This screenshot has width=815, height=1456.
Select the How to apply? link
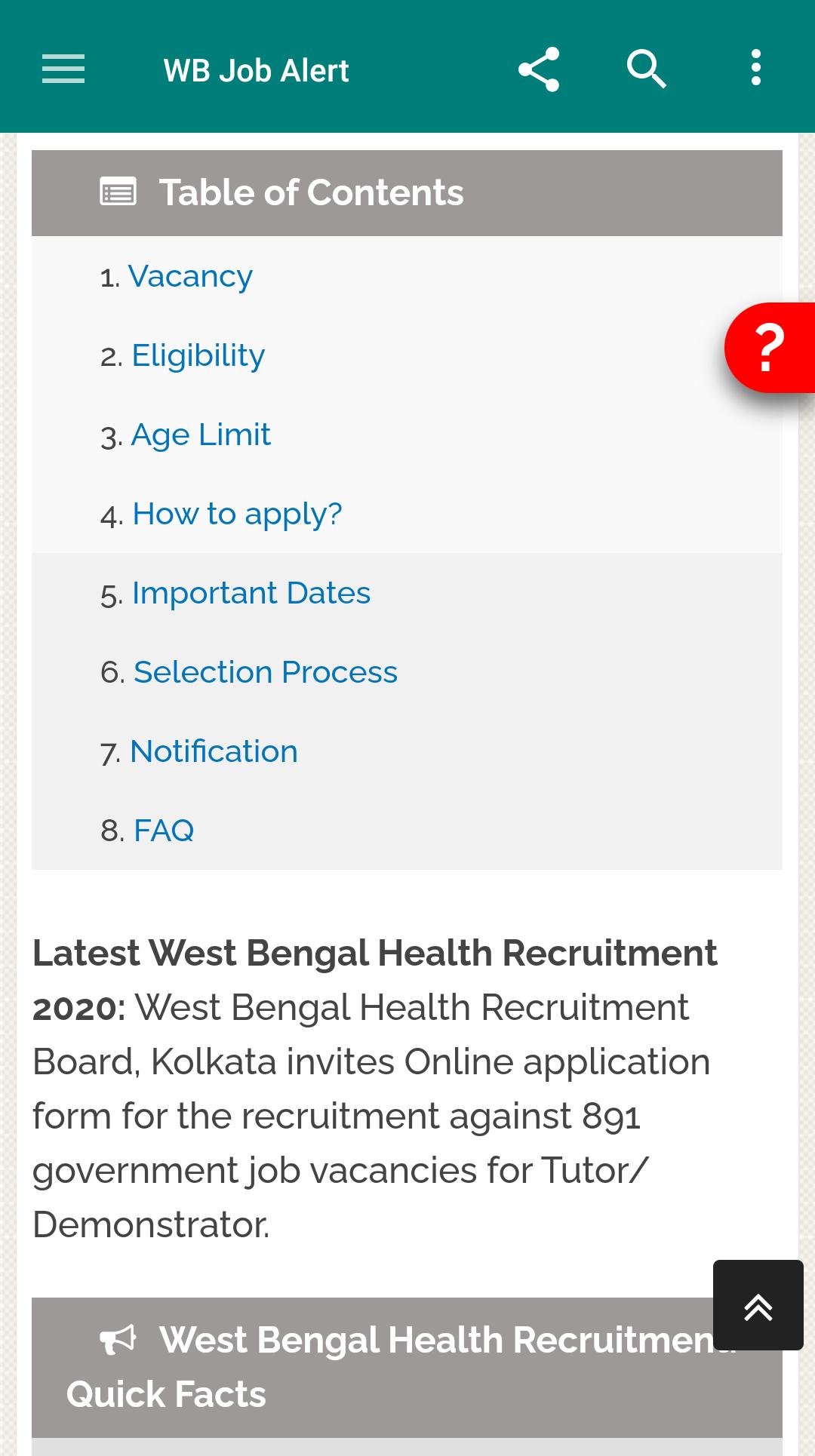point(237,514)
